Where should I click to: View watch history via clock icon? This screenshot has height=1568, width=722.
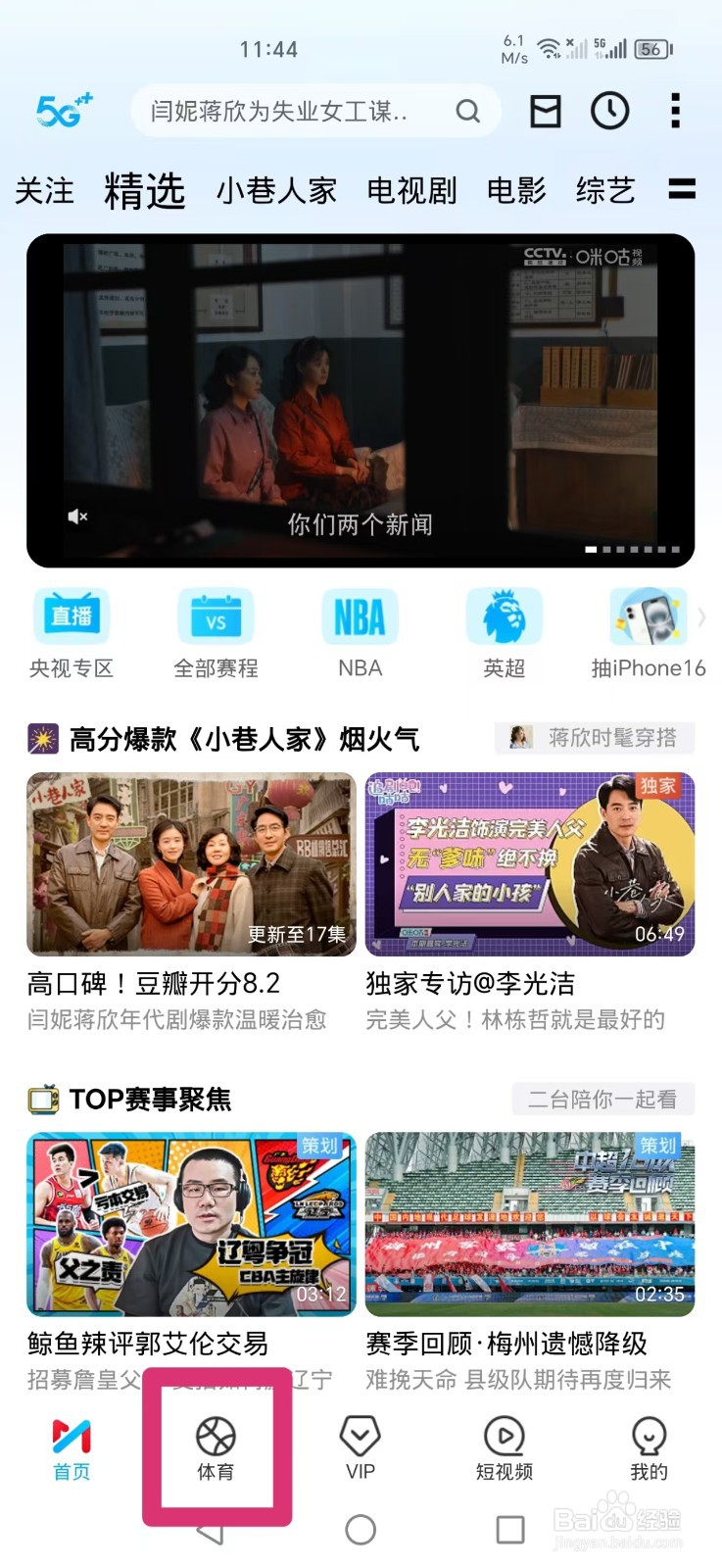coord(609,111)
